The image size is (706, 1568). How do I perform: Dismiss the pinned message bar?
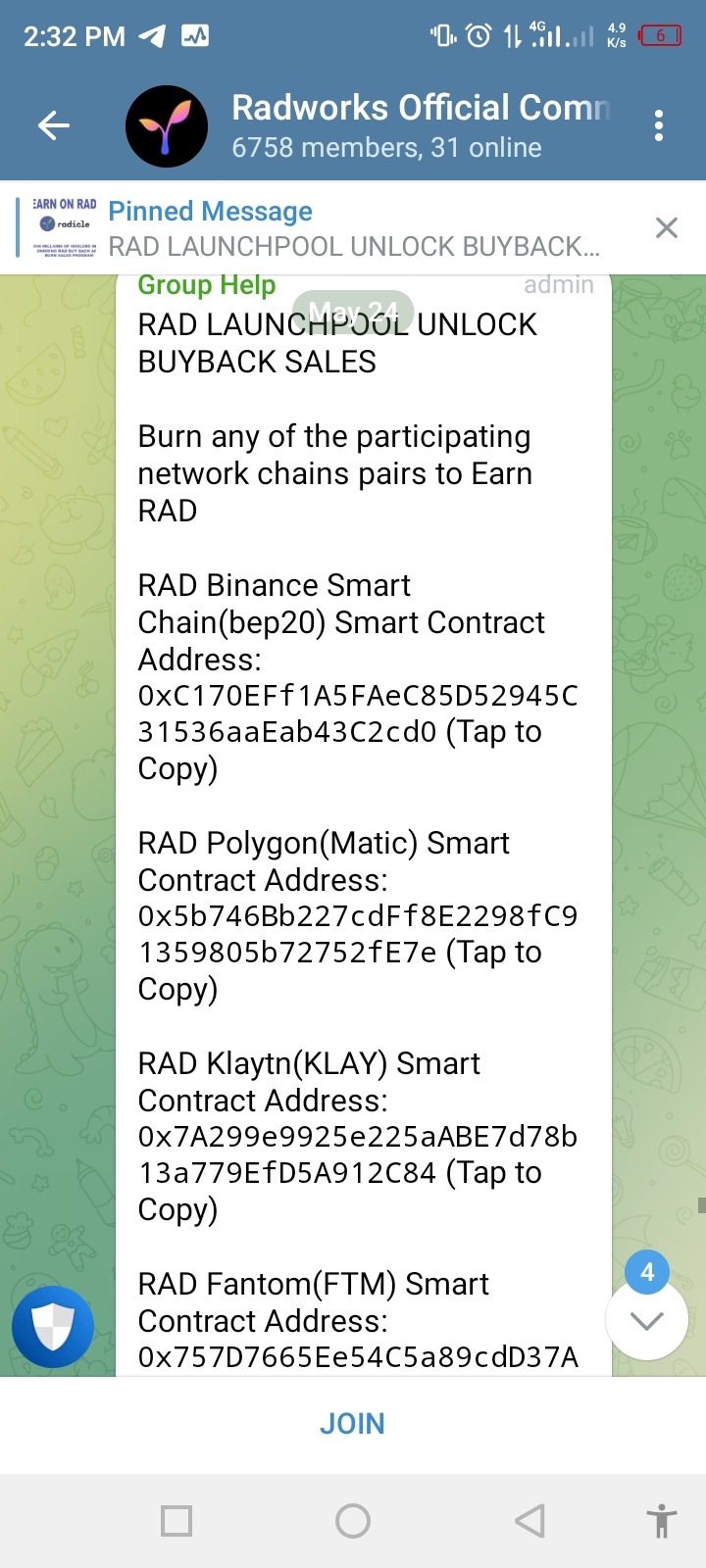pyautogui.click(x=666, y=228)
